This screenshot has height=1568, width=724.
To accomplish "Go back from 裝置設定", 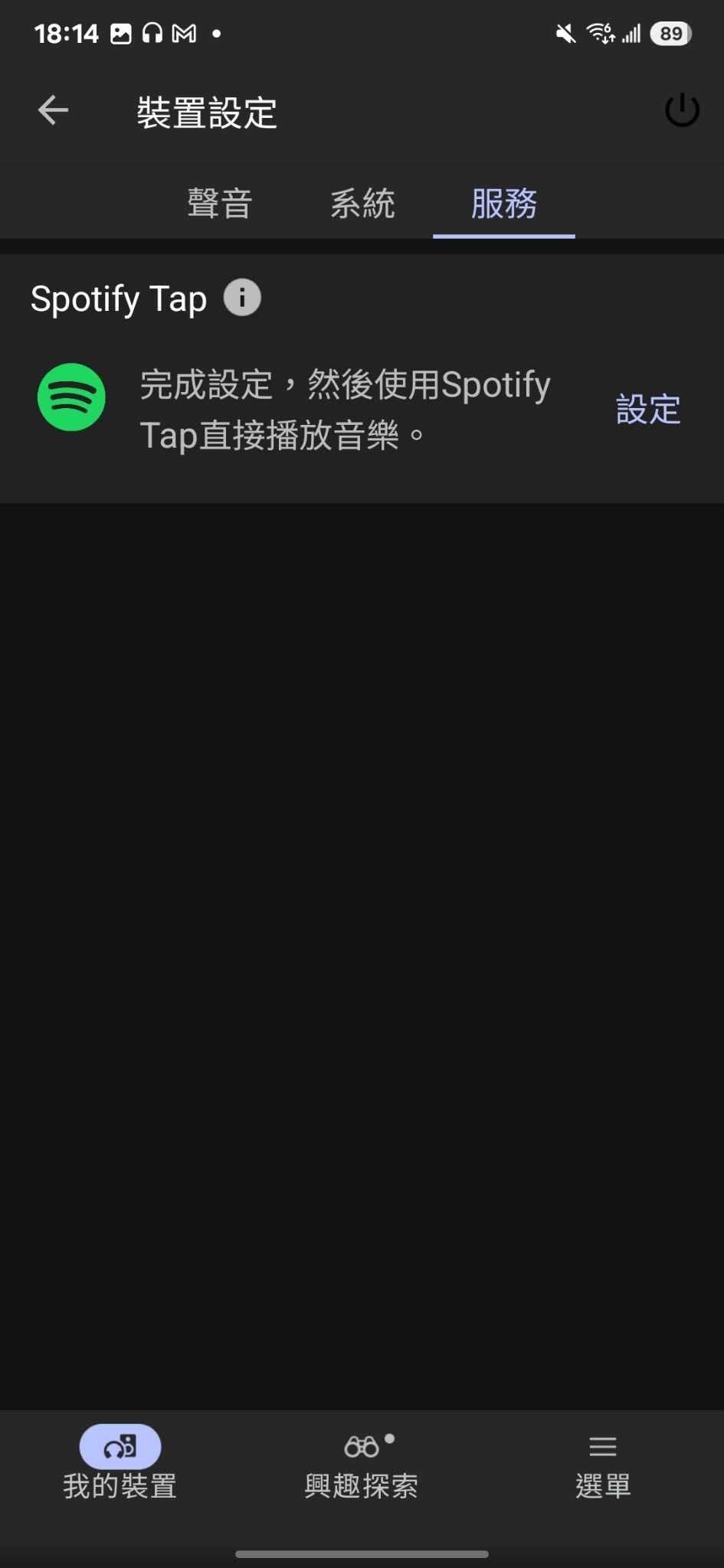I will 53,111.
